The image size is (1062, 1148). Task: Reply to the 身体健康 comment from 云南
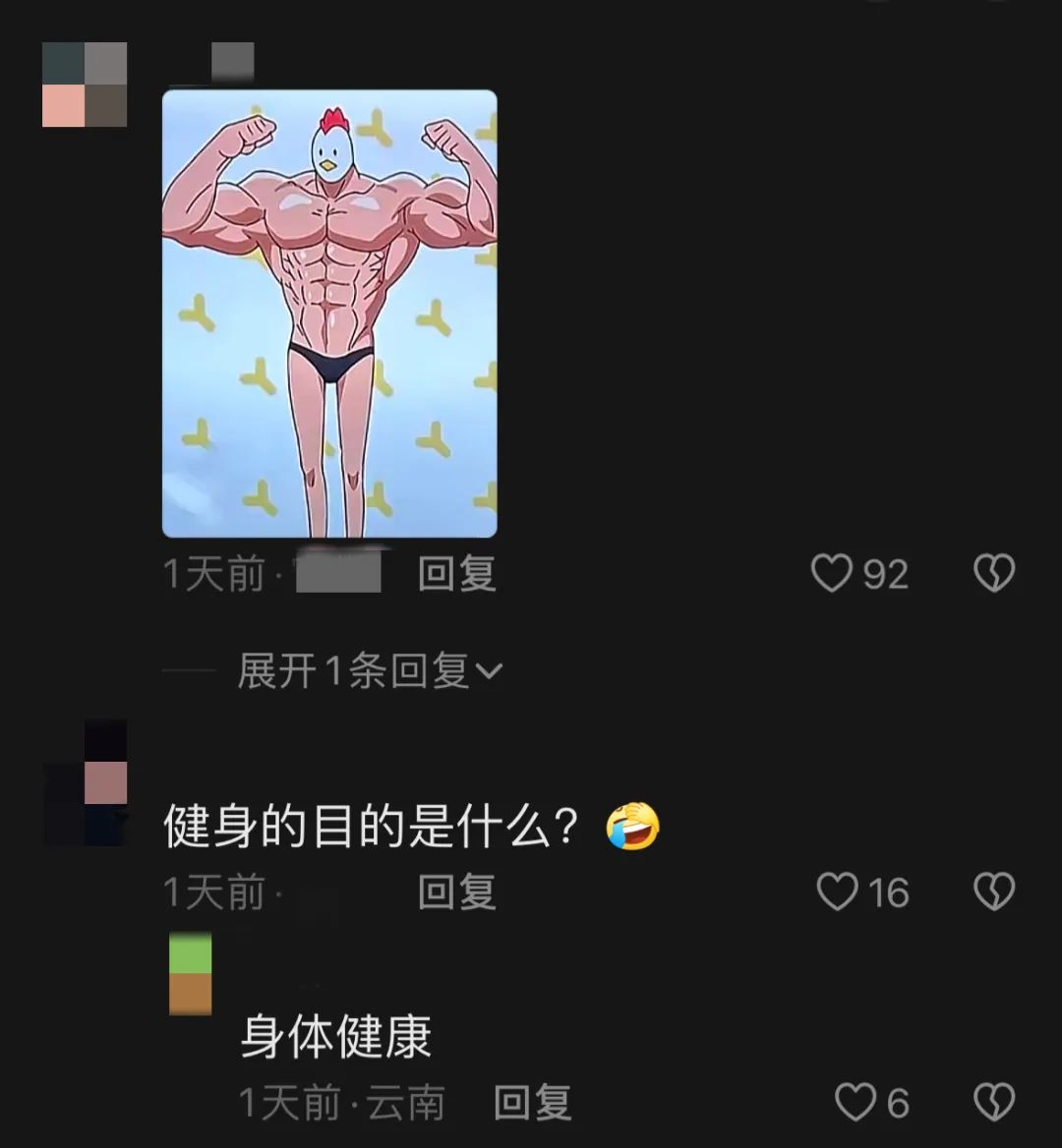(x=532, y=1102)
